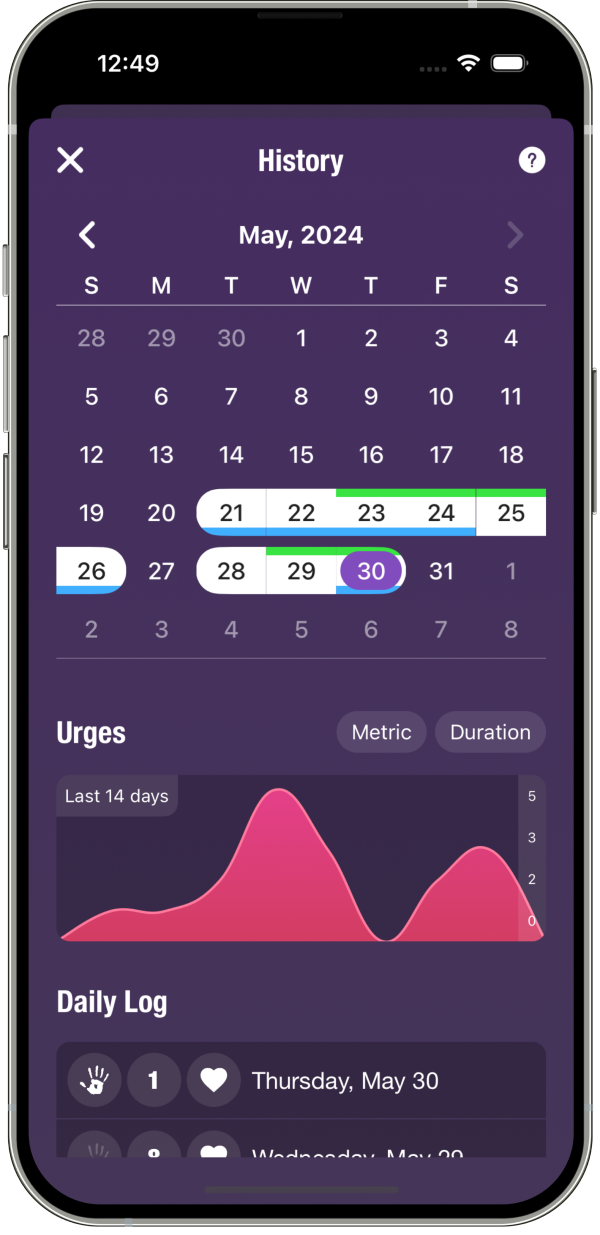Go to the previous month
Viewport: 600px width, 1235px height.
[88, 236]
